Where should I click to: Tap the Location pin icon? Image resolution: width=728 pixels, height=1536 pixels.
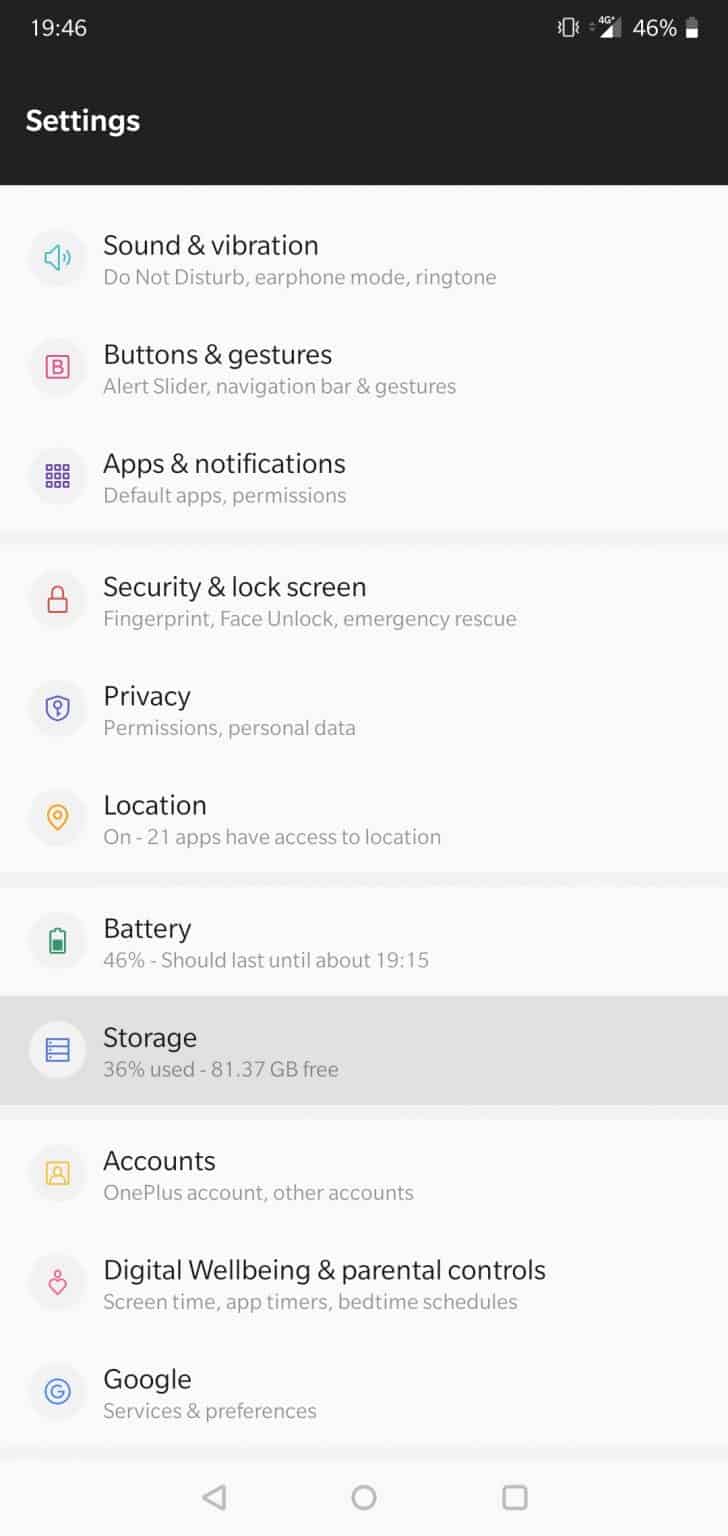(57, 818)
